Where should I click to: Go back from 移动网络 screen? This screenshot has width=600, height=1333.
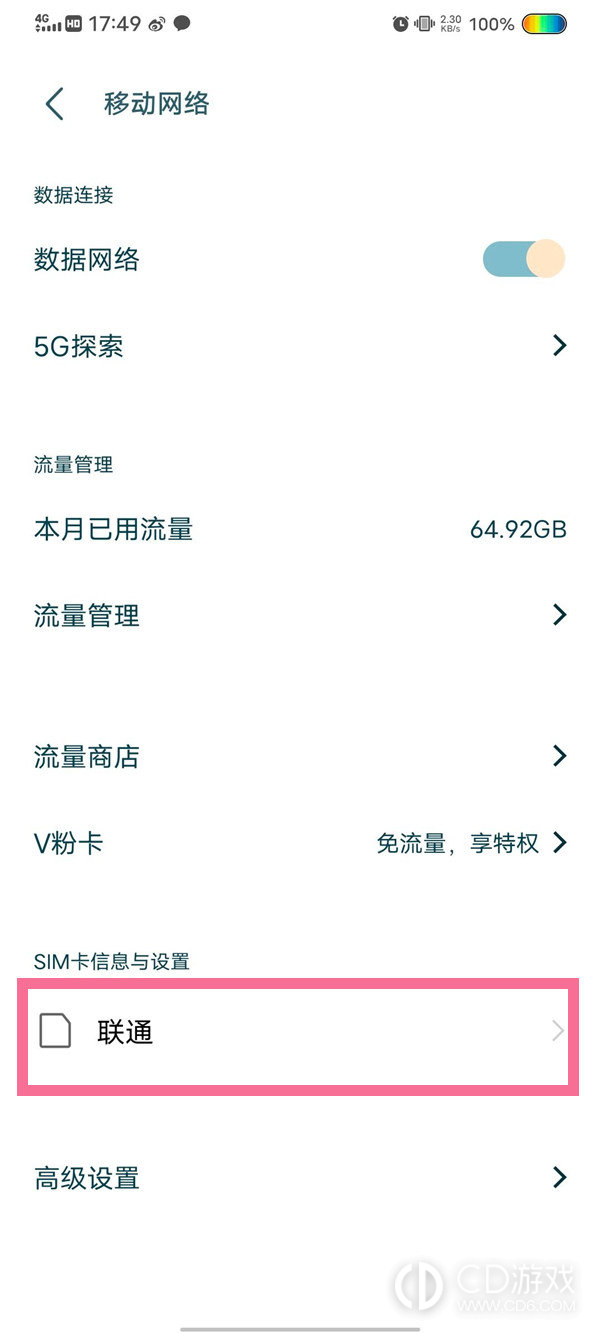point(55,104)
